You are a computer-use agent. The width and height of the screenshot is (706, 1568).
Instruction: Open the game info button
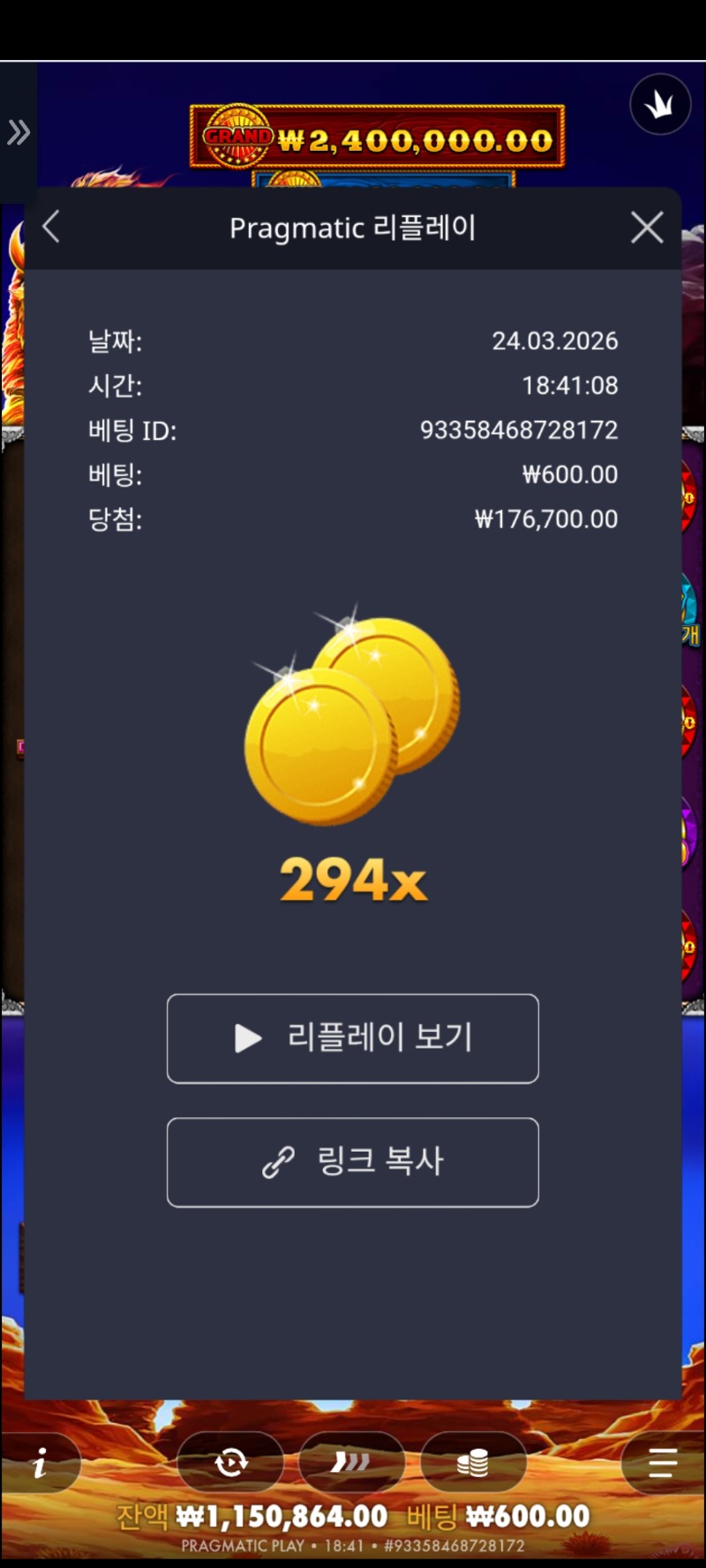pyautogui.click(x=40, y=1465)
